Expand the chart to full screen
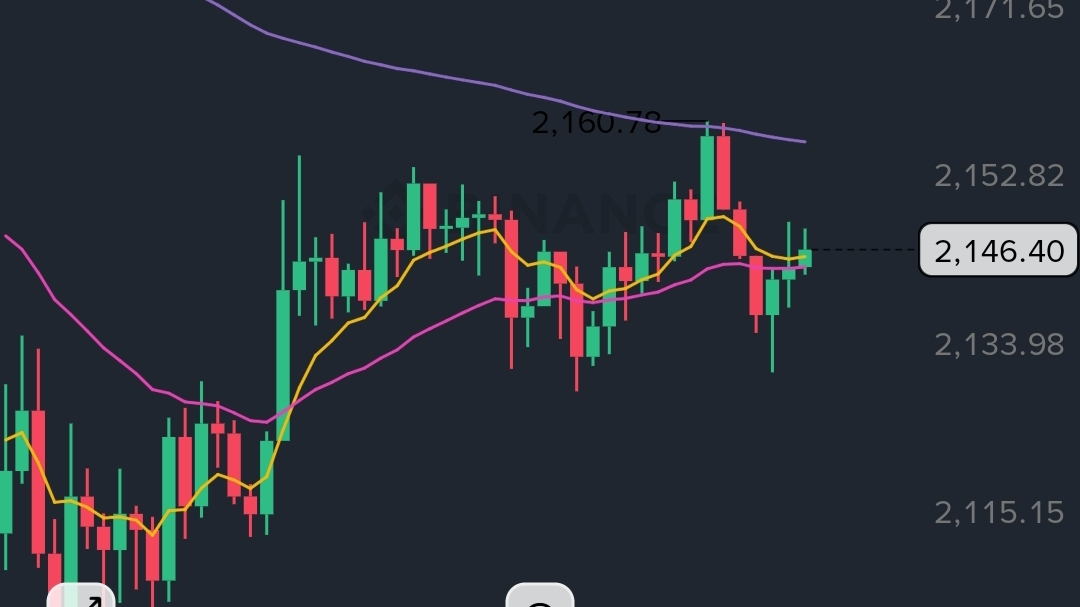This screenshot has height=607, width=1080. [x=82, y=597]
